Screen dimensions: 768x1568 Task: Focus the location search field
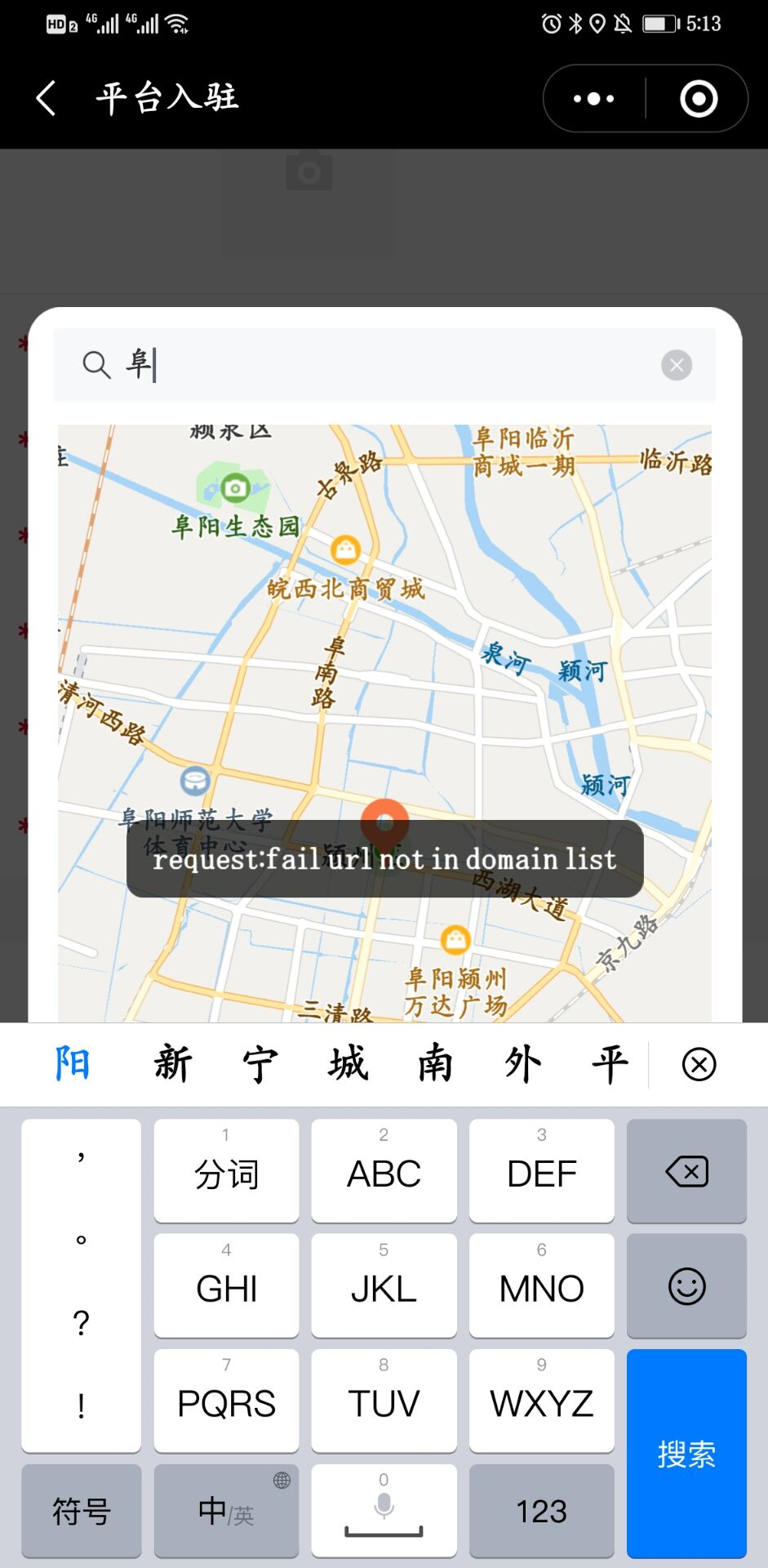click(384, 365)
